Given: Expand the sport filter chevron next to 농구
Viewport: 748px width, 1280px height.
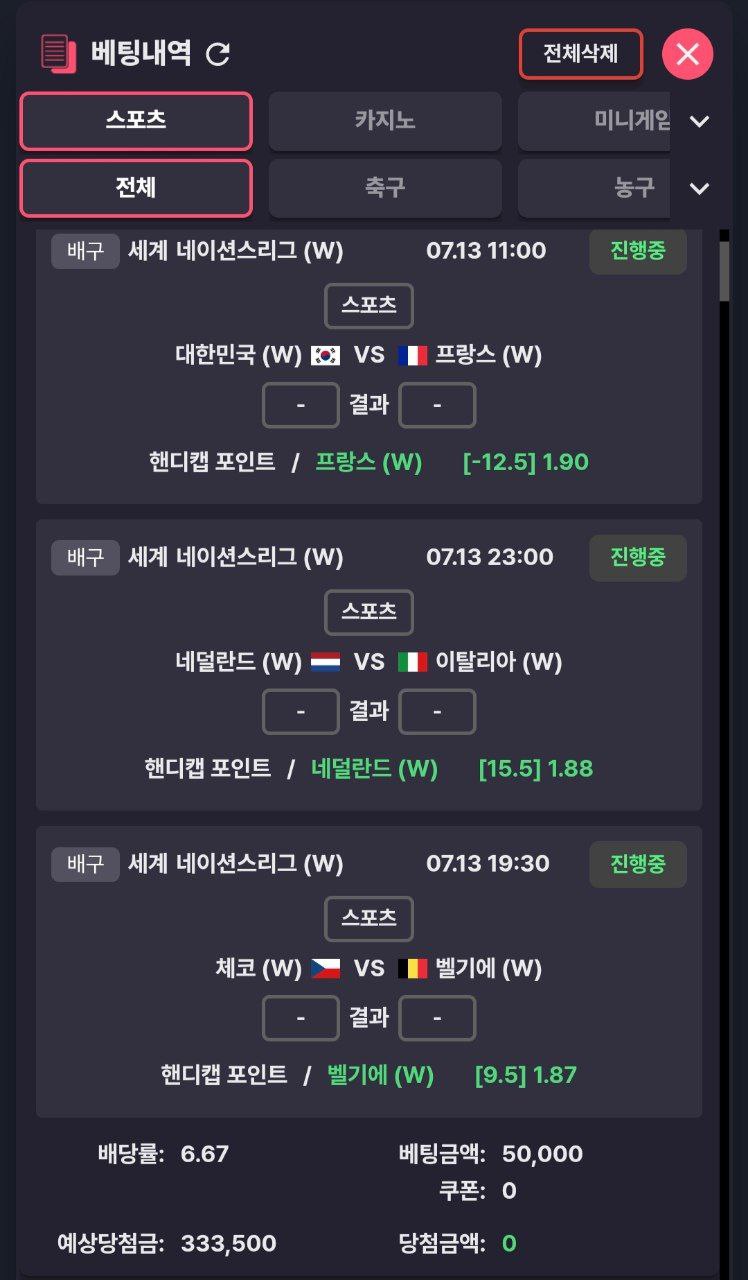Looking at the screenshot, I should click(x=700, y=188).
